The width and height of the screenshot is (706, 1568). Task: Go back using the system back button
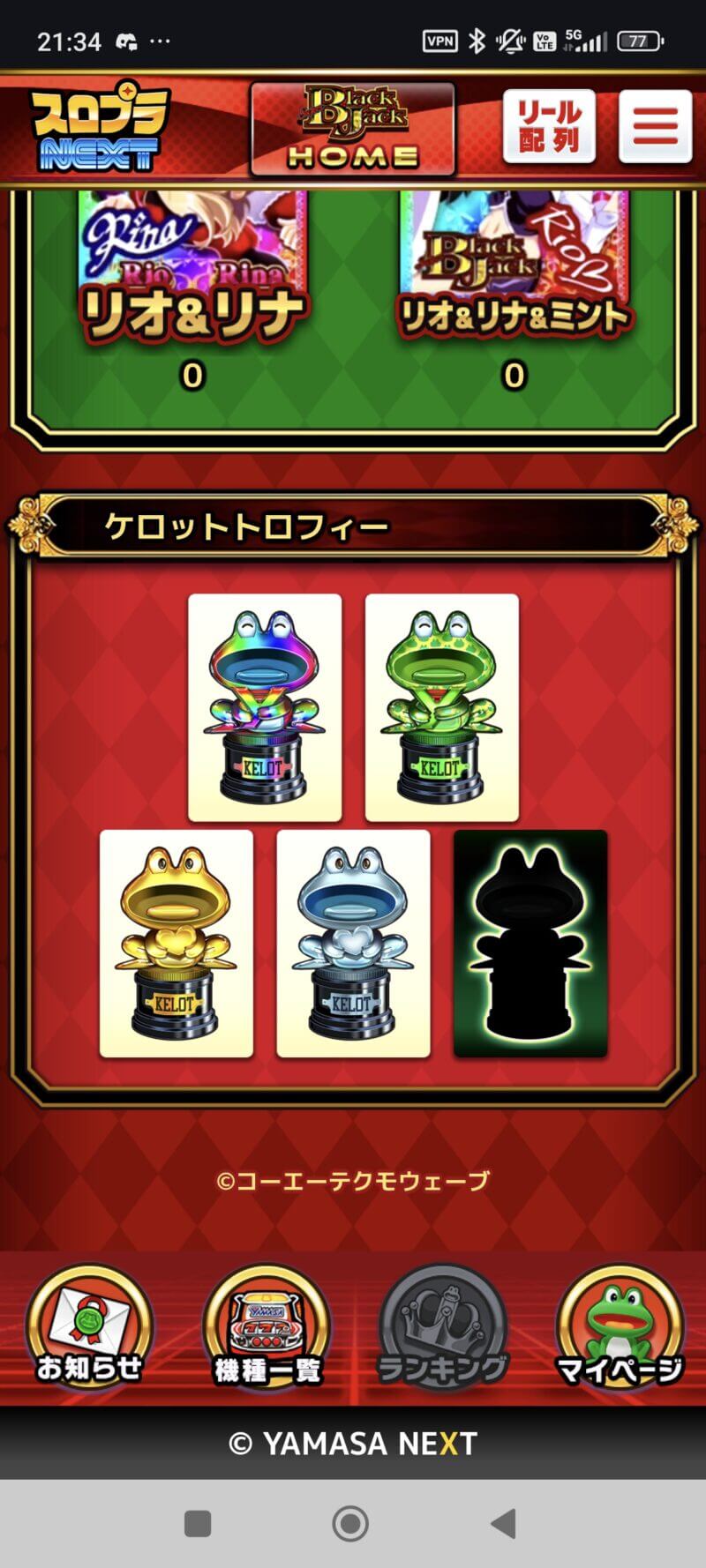[504, 1523]
